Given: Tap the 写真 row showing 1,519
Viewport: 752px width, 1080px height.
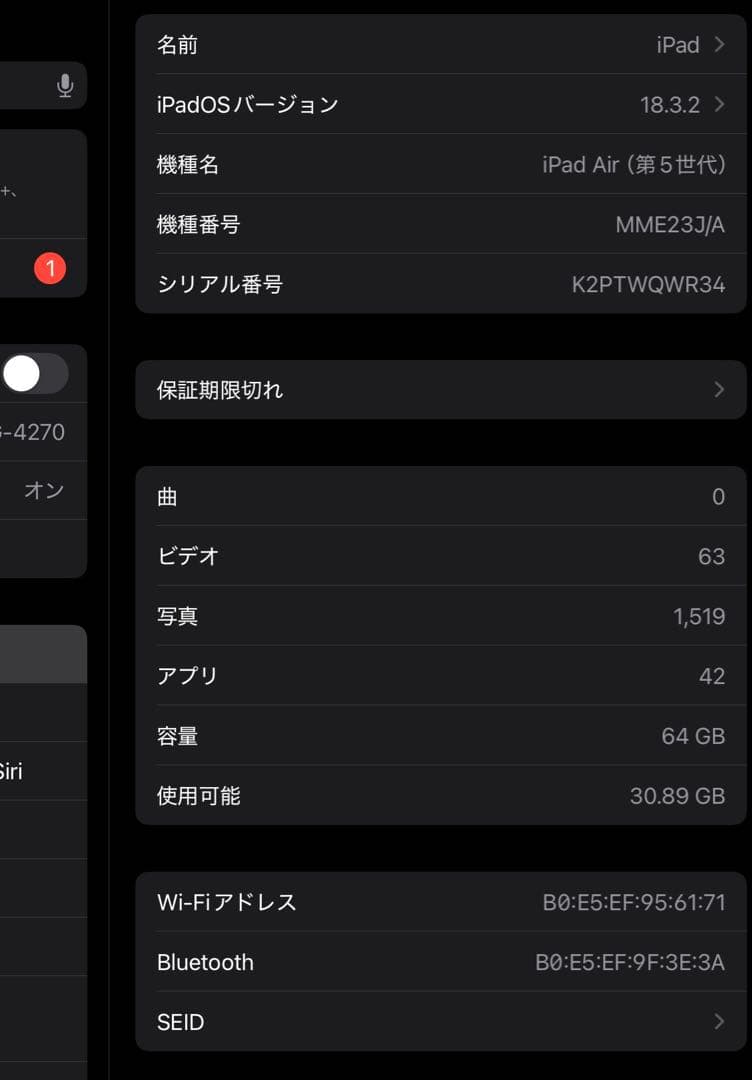Looking at the screenshot, I should click(440, 616).
